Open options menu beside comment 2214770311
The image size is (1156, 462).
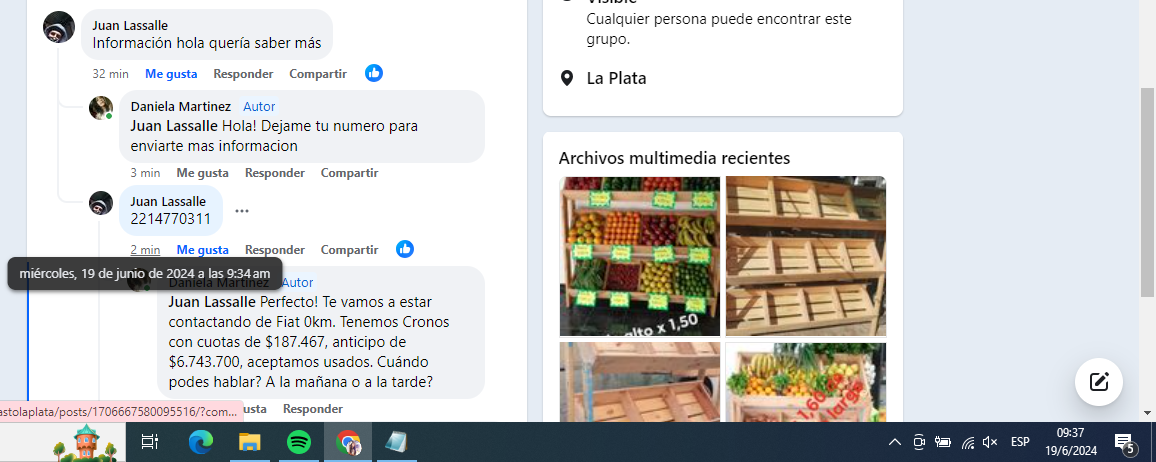pyautogui.click(x=242, y=211)
